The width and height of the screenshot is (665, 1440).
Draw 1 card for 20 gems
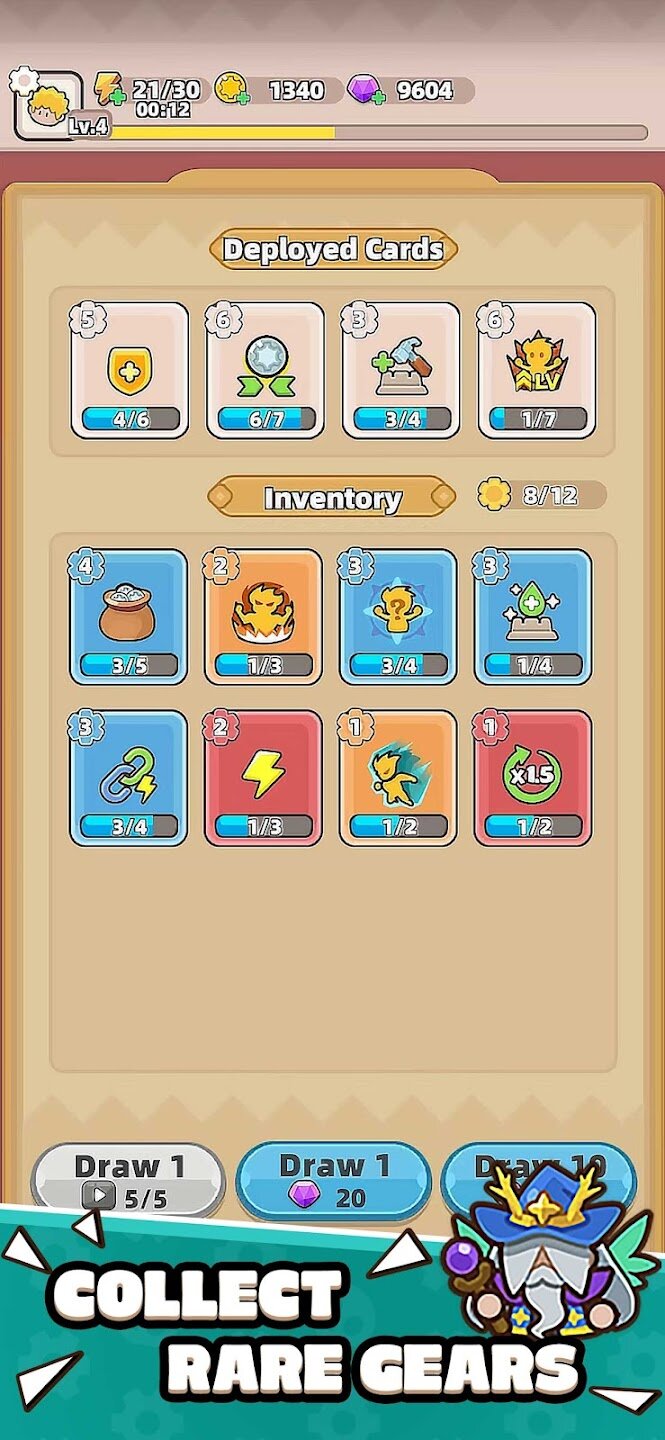point(333,1180)
